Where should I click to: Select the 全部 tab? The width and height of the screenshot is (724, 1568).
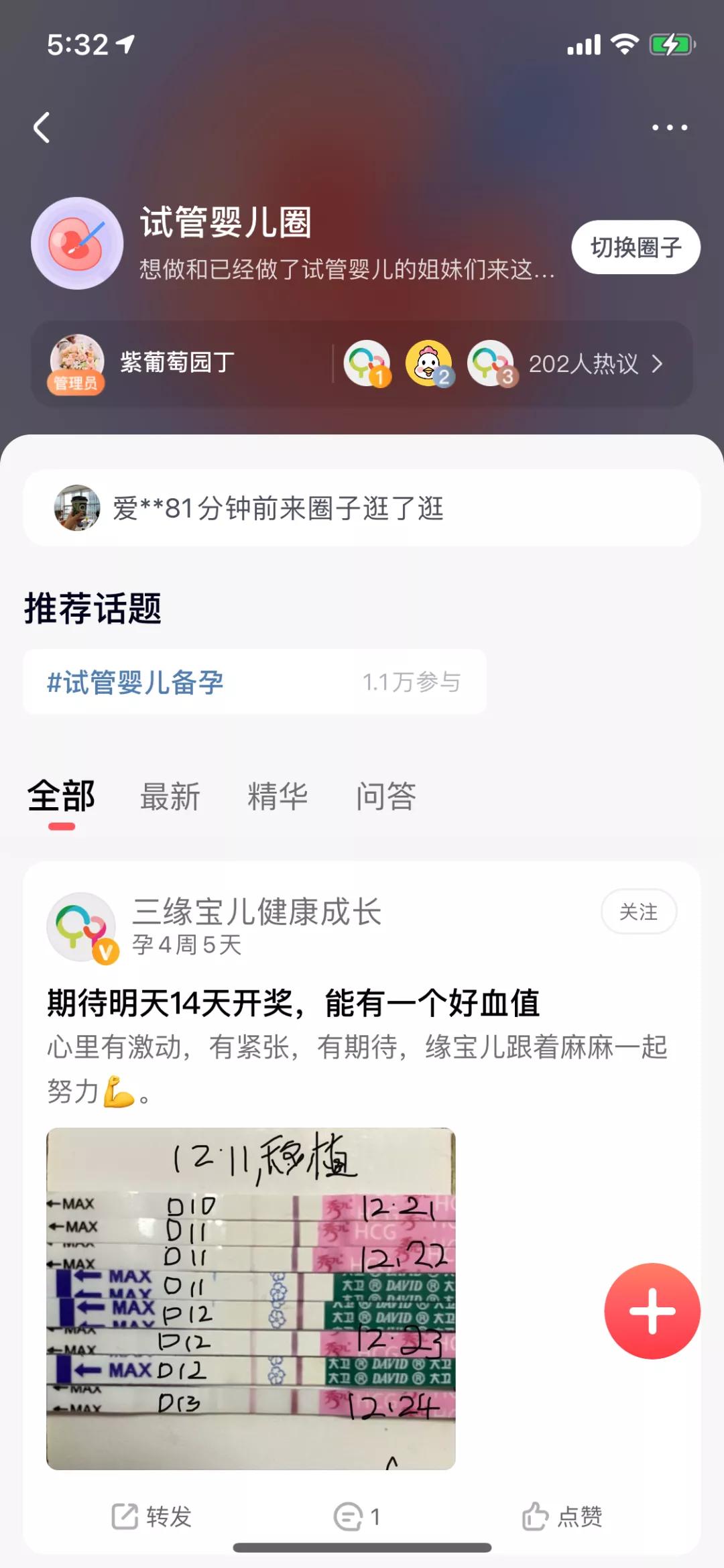click(61, 796)
